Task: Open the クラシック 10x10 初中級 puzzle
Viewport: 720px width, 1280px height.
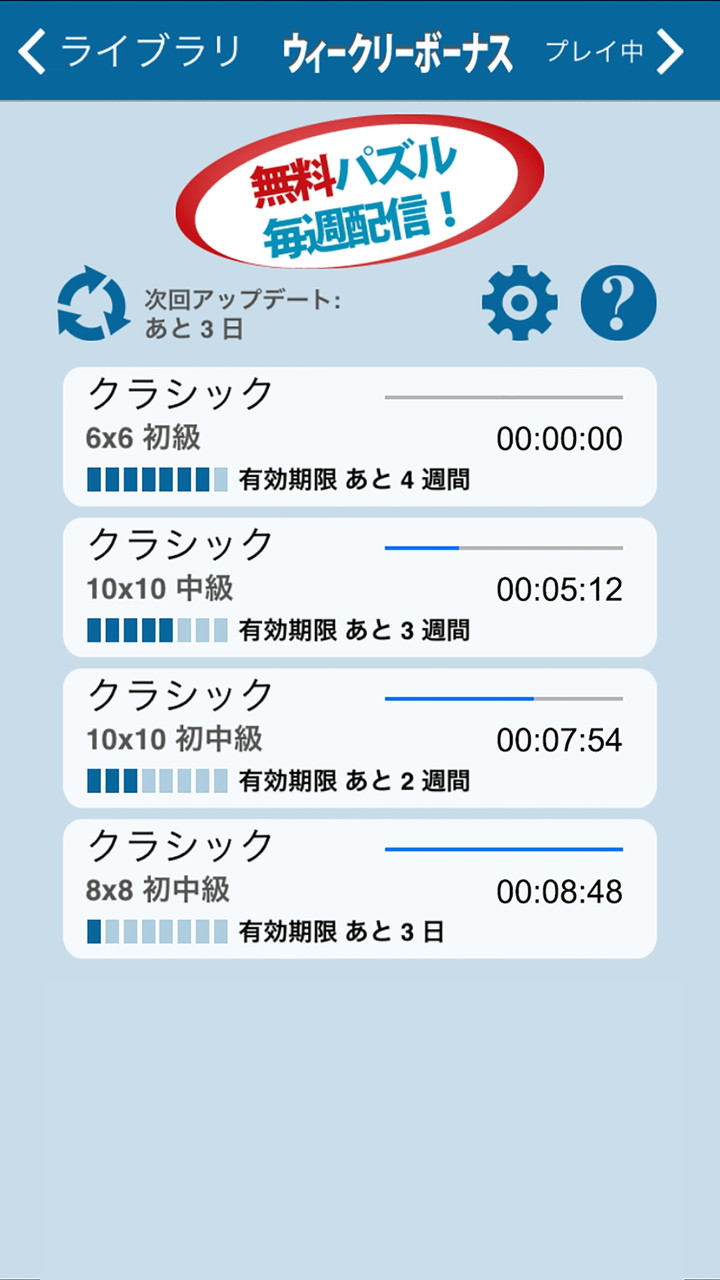Action: (x=360, y=738)
